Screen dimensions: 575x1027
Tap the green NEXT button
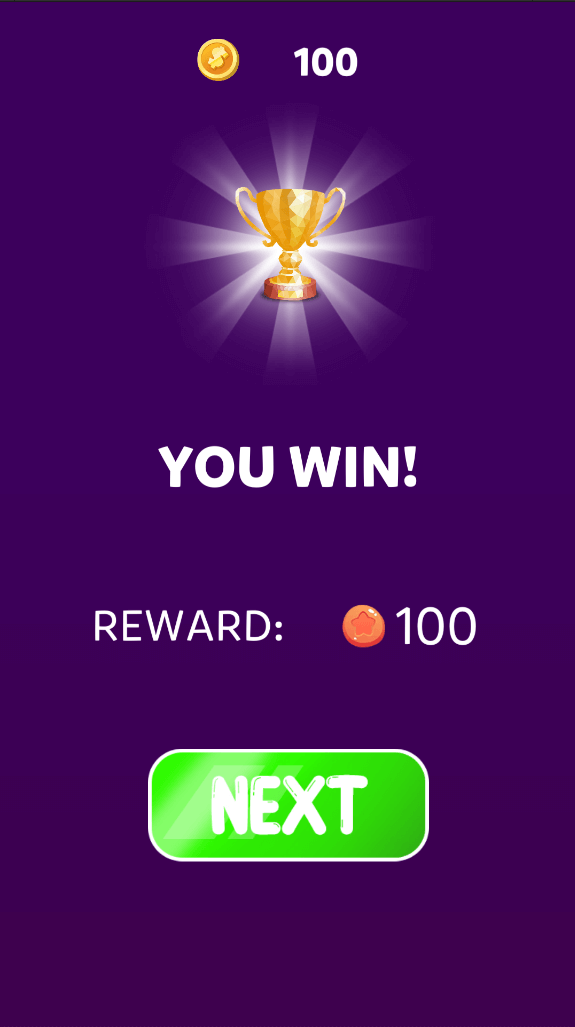point(288,805)
